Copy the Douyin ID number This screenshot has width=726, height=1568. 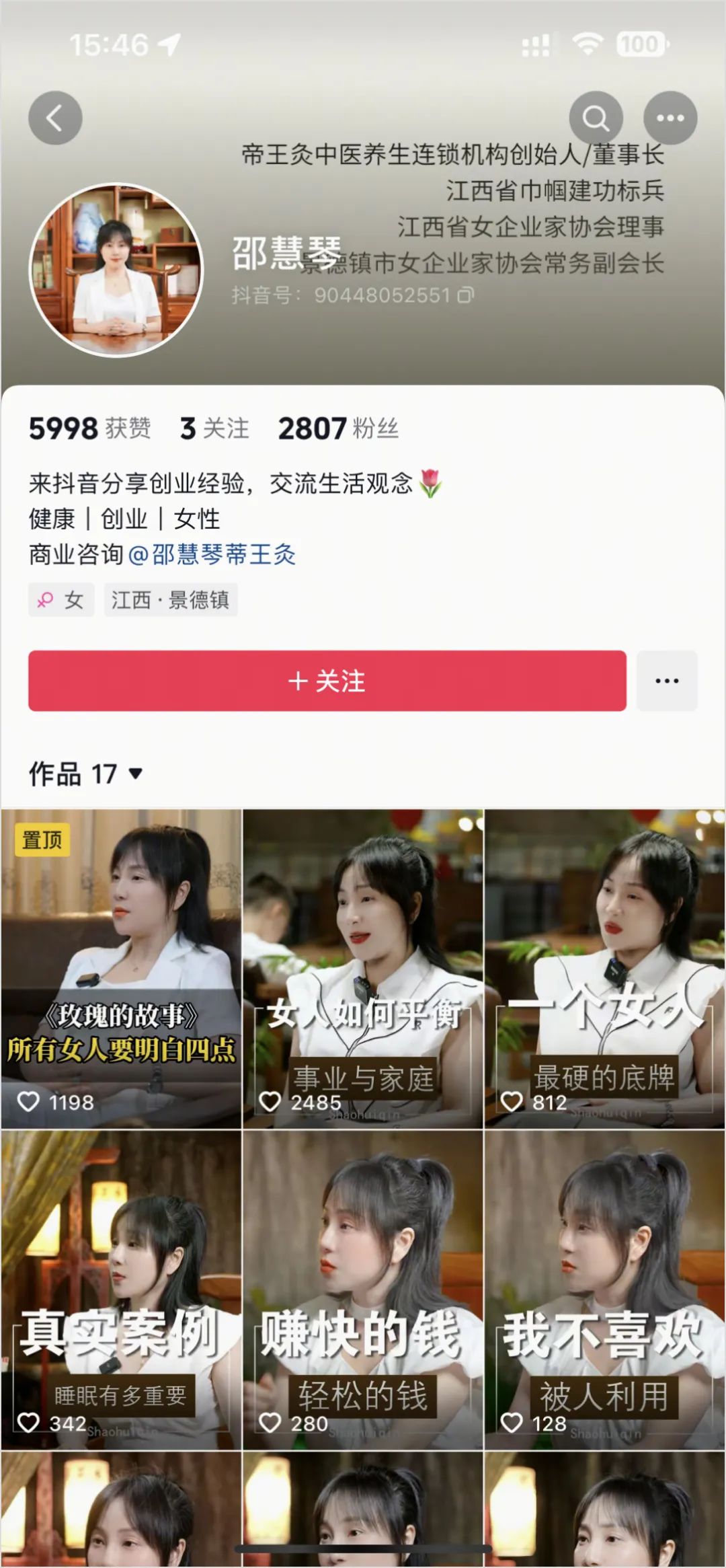[466, 295]
